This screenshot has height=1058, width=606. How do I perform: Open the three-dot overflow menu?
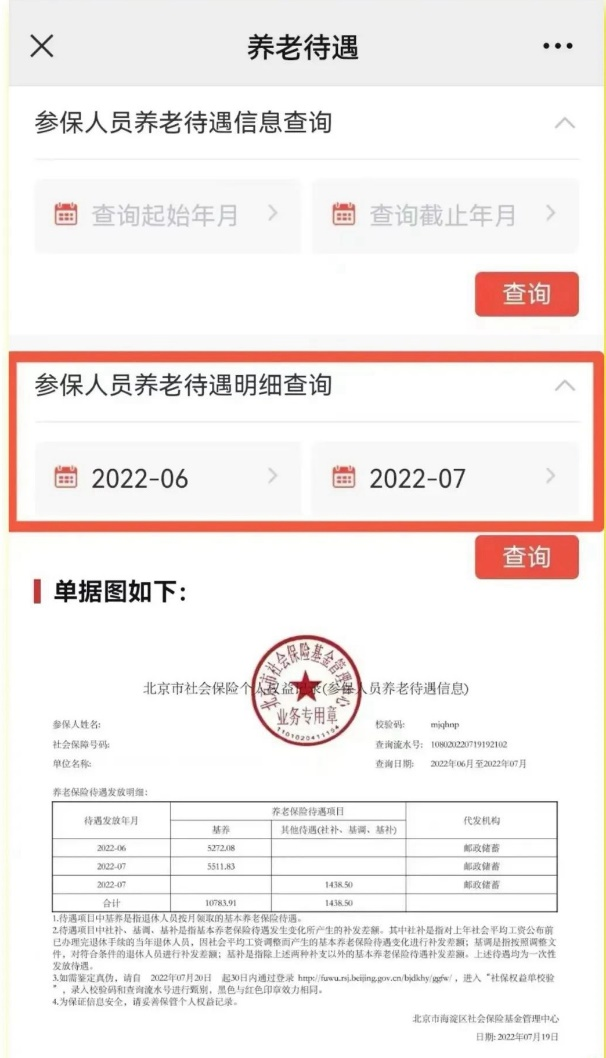557,46
